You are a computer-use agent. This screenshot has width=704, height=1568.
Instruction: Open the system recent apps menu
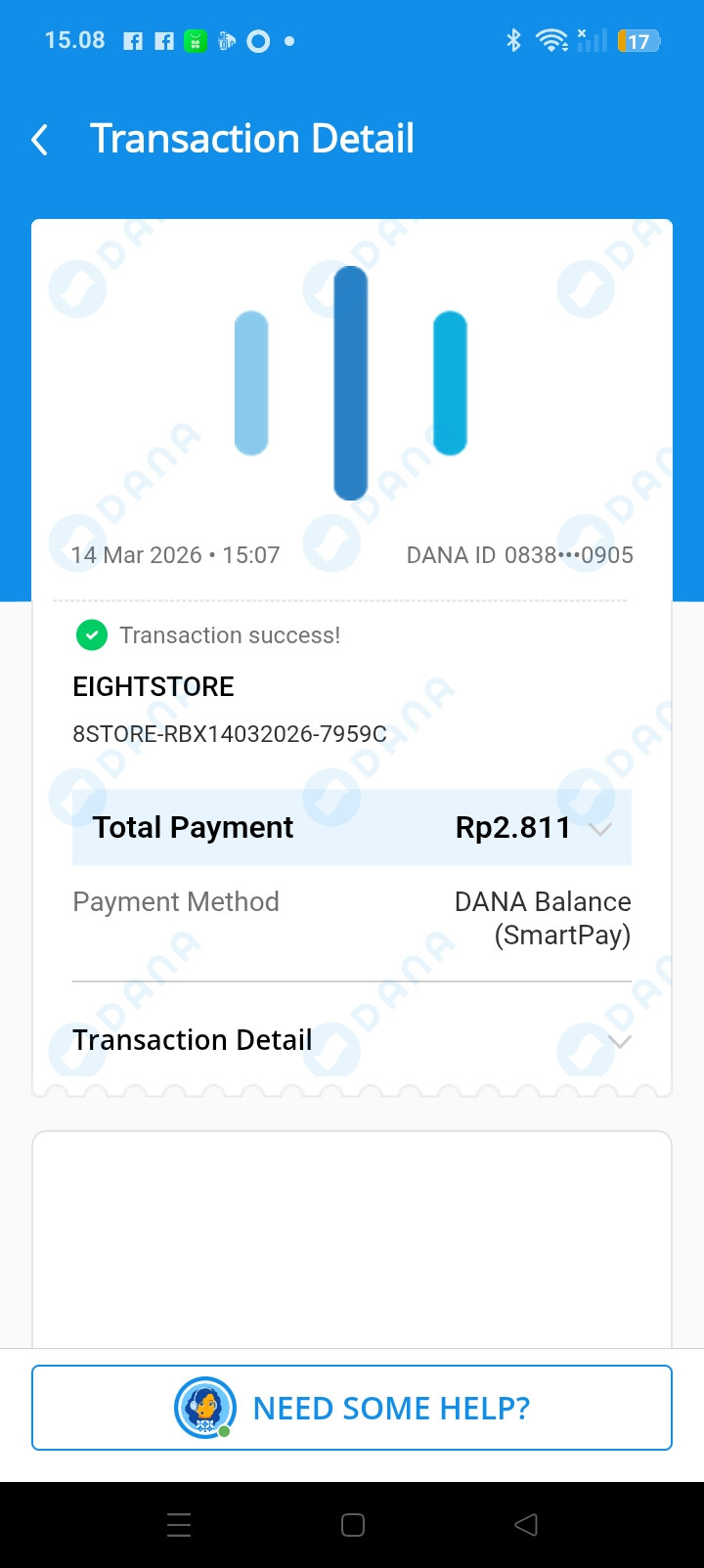179,1525
